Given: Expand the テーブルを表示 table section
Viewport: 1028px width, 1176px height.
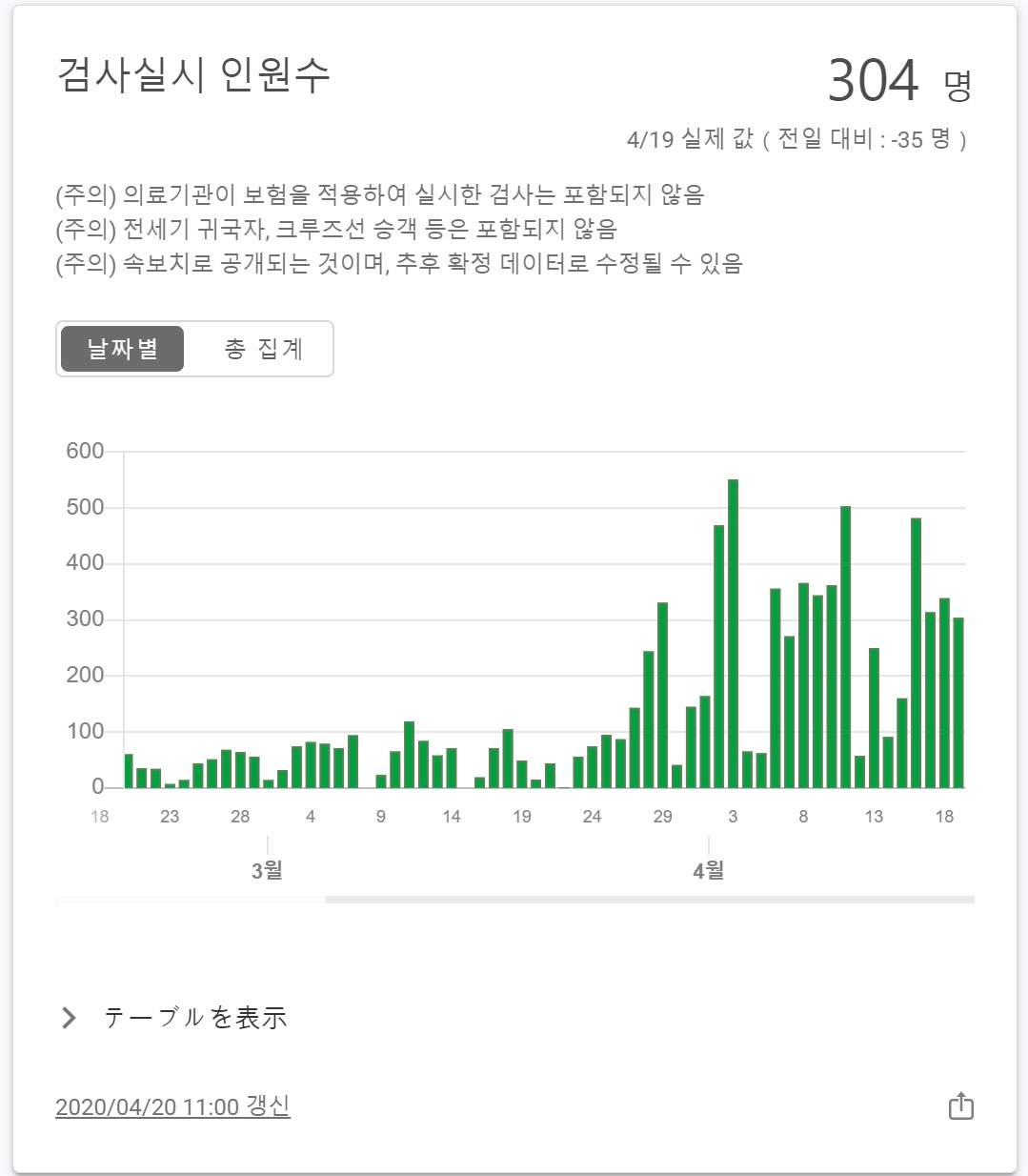Looking at the screenshot, I should point(173,1018).
